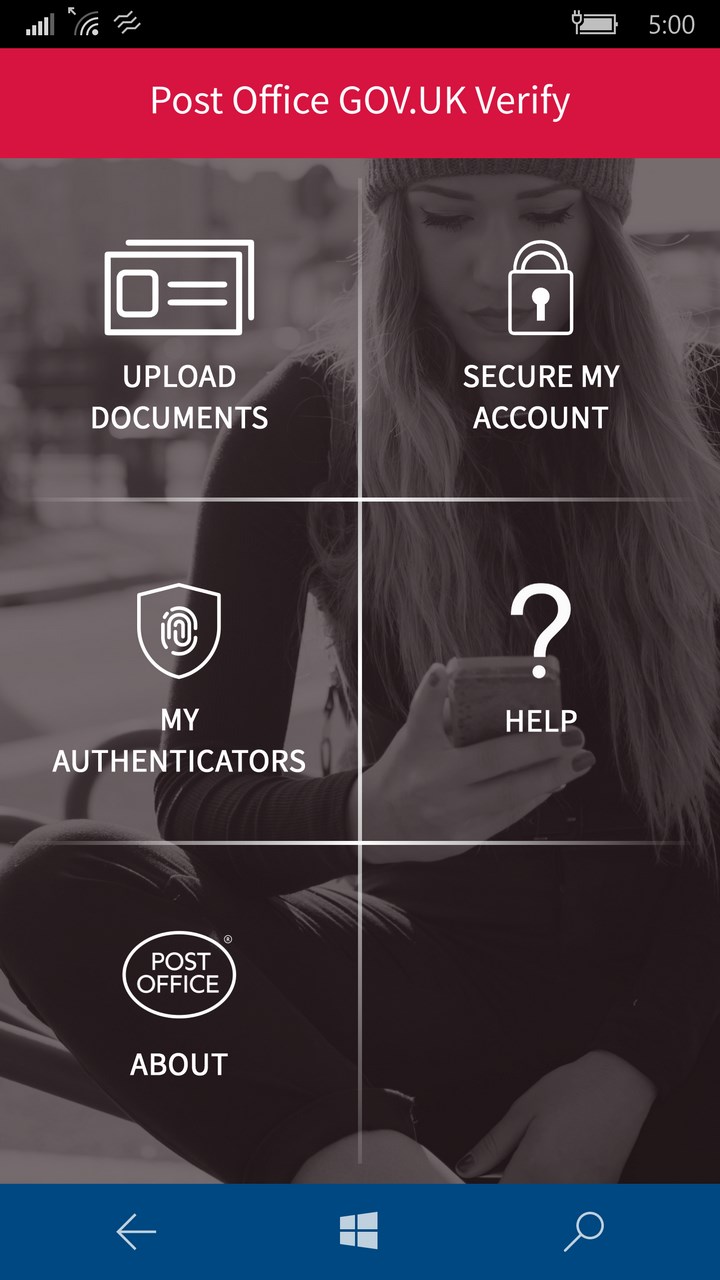Tap the system search magnifier

(584, 1232)
